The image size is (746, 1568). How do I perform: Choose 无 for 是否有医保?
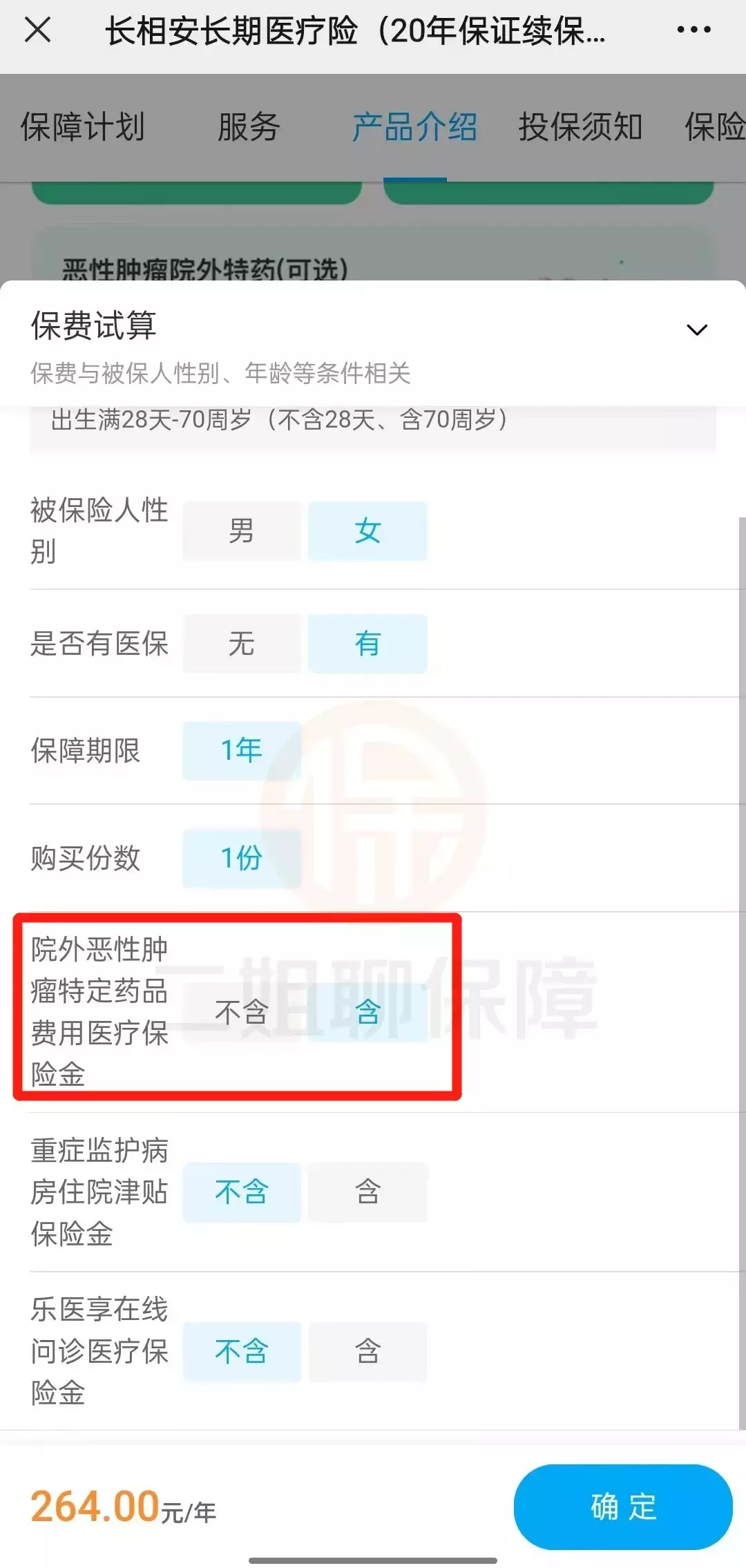coord(242,643)
